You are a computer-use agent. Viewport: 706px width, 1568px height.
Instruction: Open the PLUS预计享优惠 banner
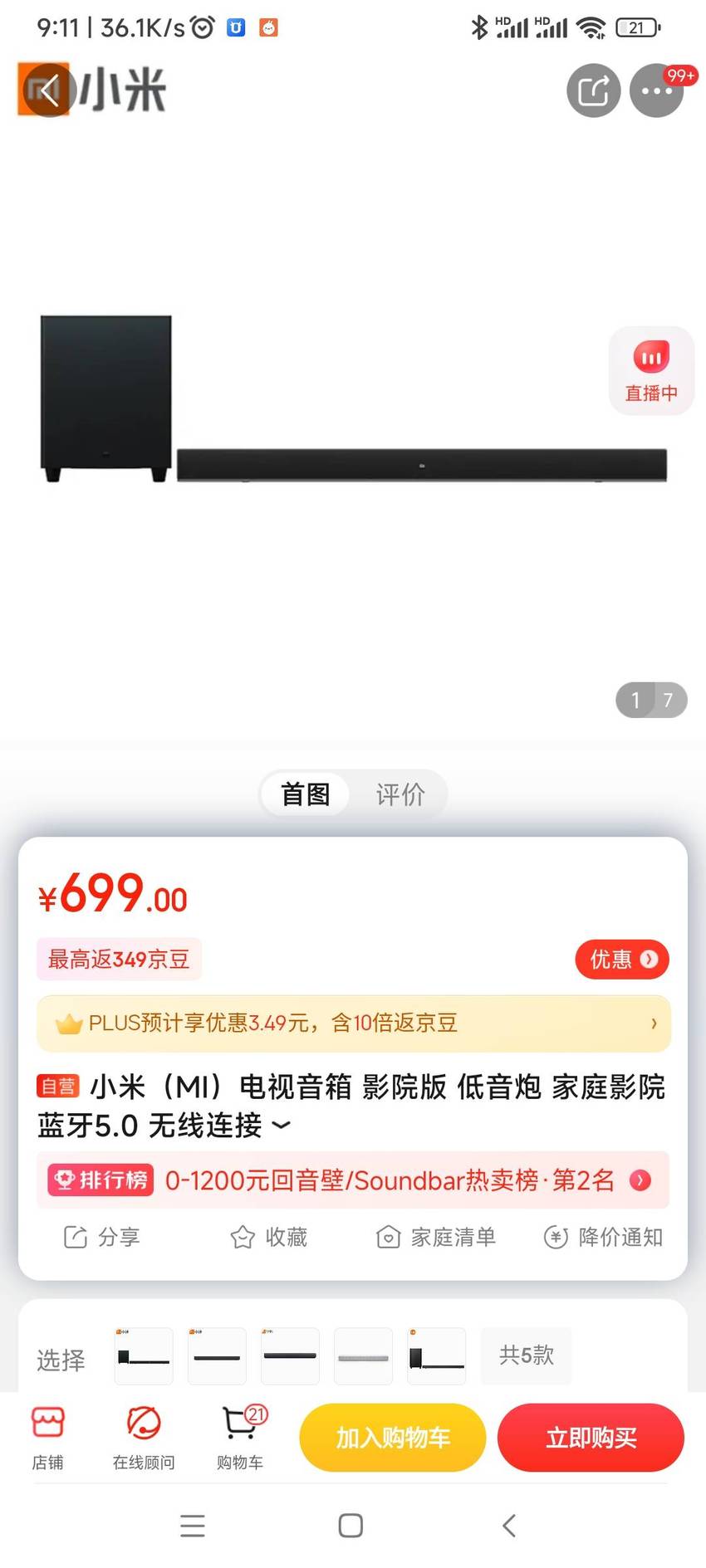tap(354, 1023)
